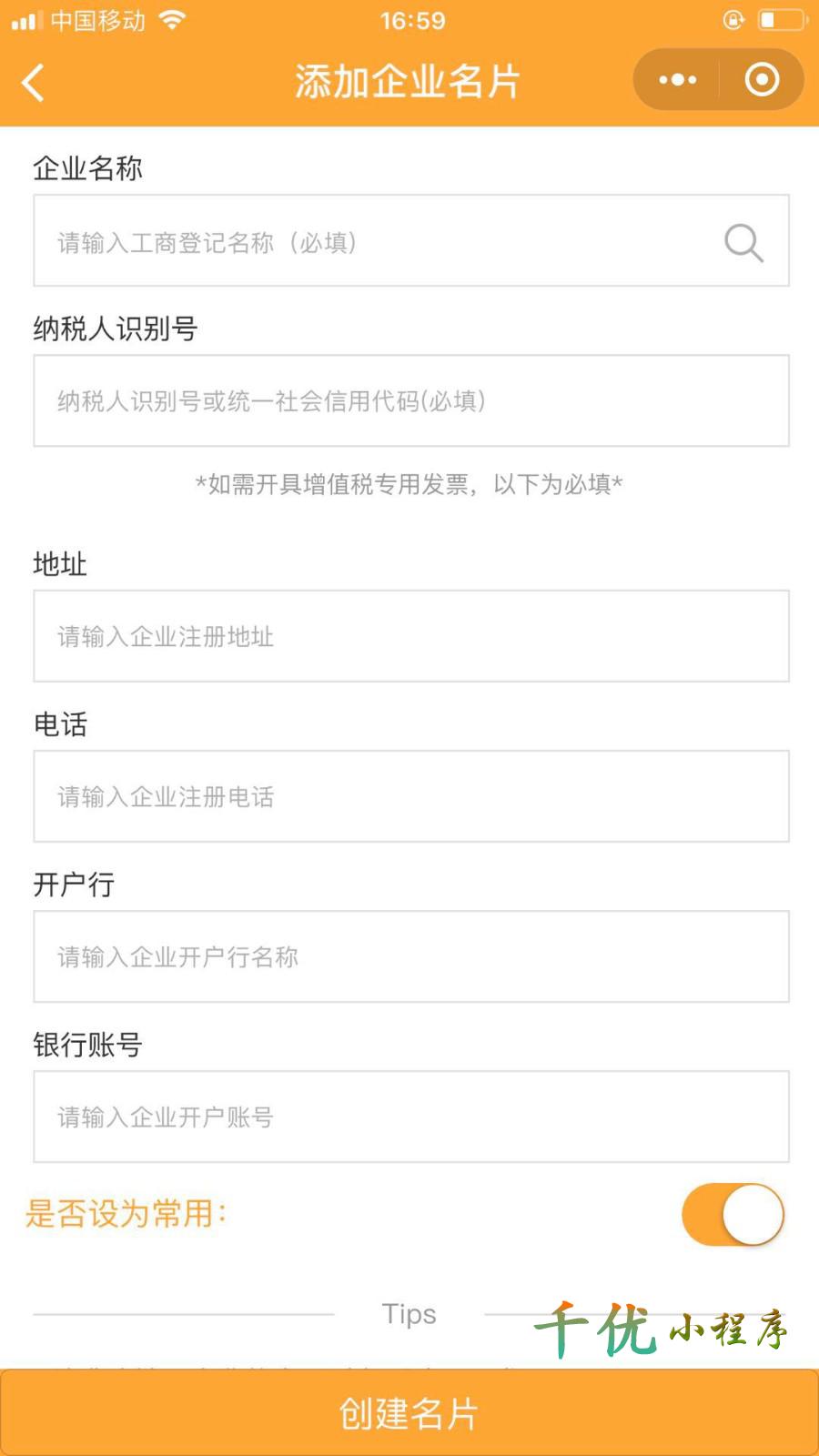This screenshot has height=1456, width=819.
Task: Select the 电话 registered phone field
Action: pos(409,796)
